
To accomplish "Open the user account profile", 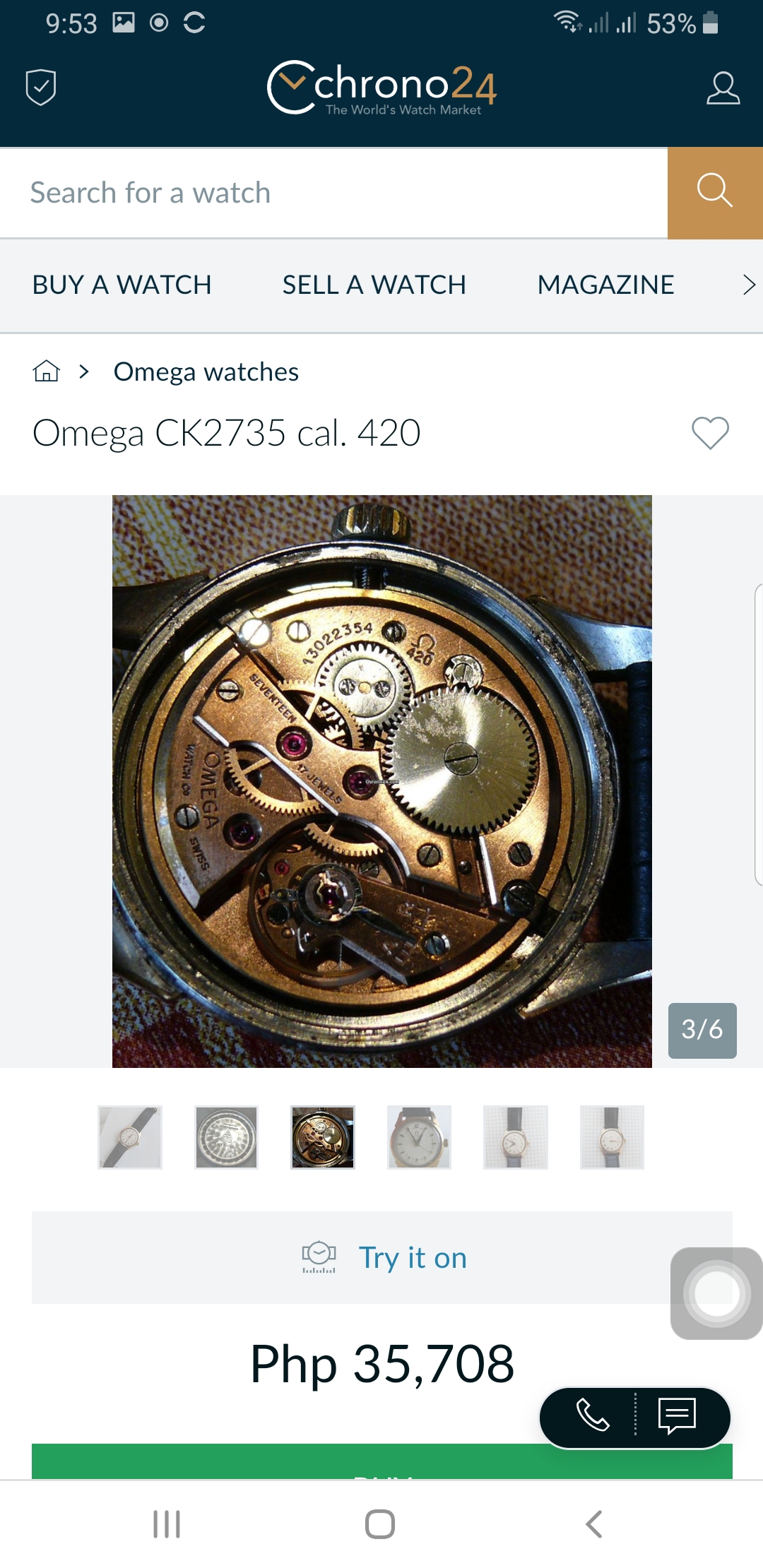I will (x=723, y=88).
